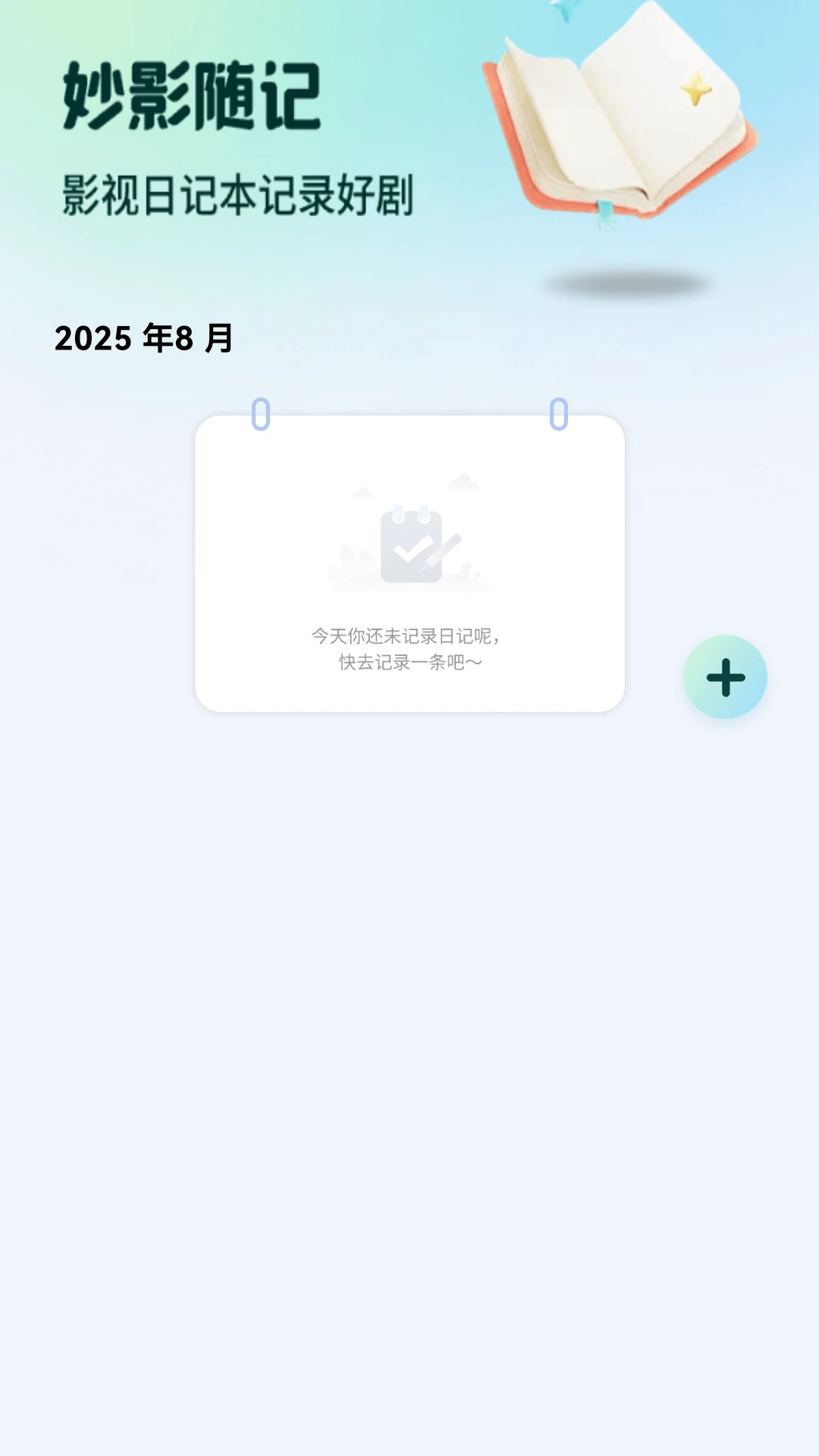Open the empty diary card for today

click(x=409, y=564)
